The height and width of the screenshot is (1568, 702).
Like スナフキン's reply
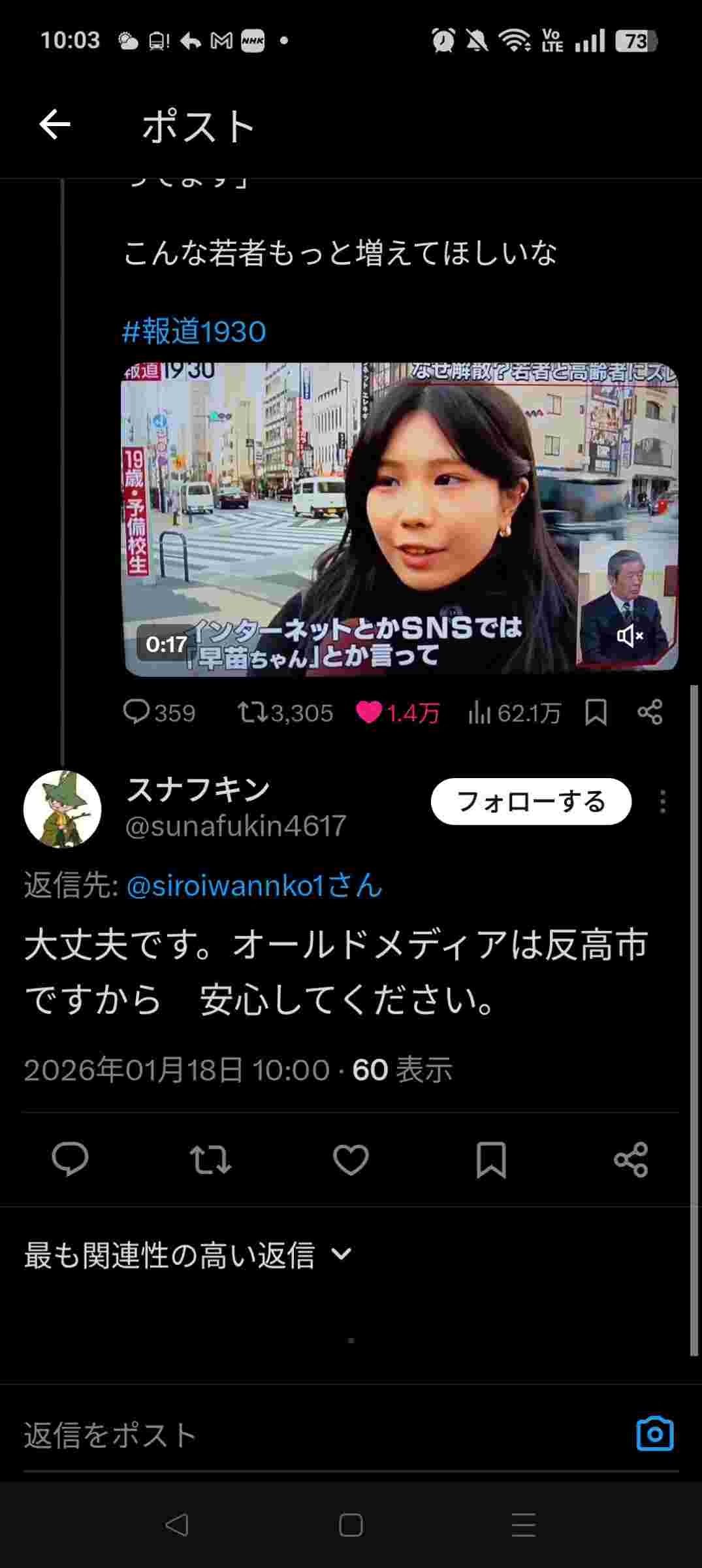pyautogui.click(x=351, y=1160)
